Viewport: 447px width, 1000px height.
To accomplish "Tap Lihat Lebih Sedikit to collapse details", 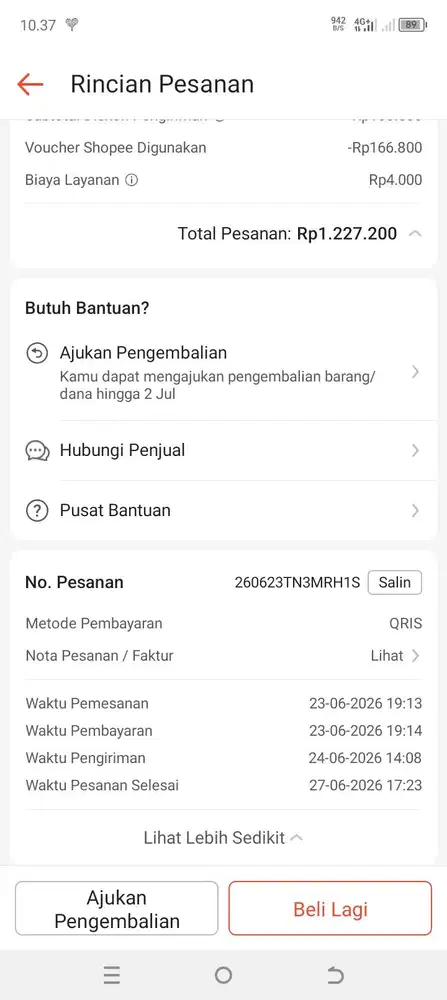I will tap(223, 837).
